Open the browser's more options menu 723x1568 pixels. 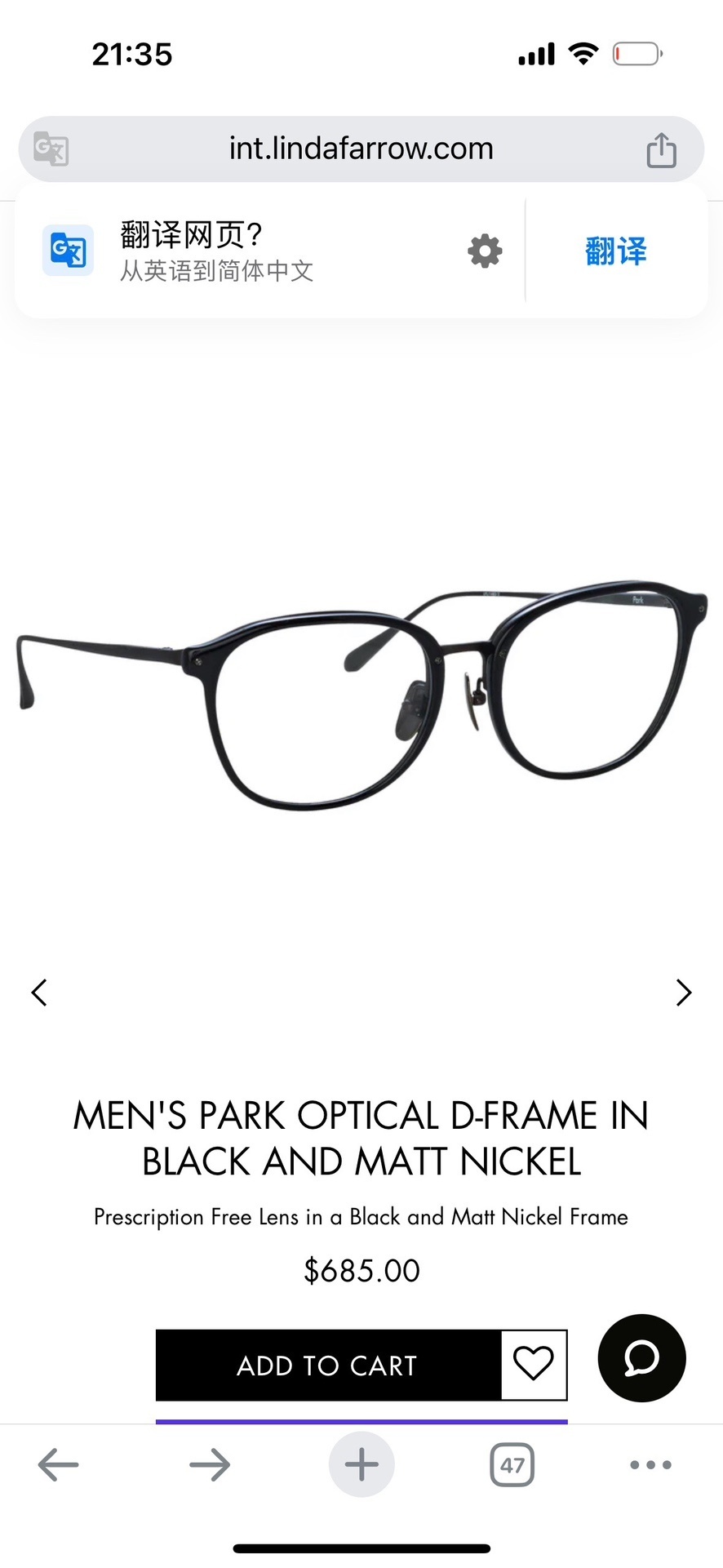650,1465
